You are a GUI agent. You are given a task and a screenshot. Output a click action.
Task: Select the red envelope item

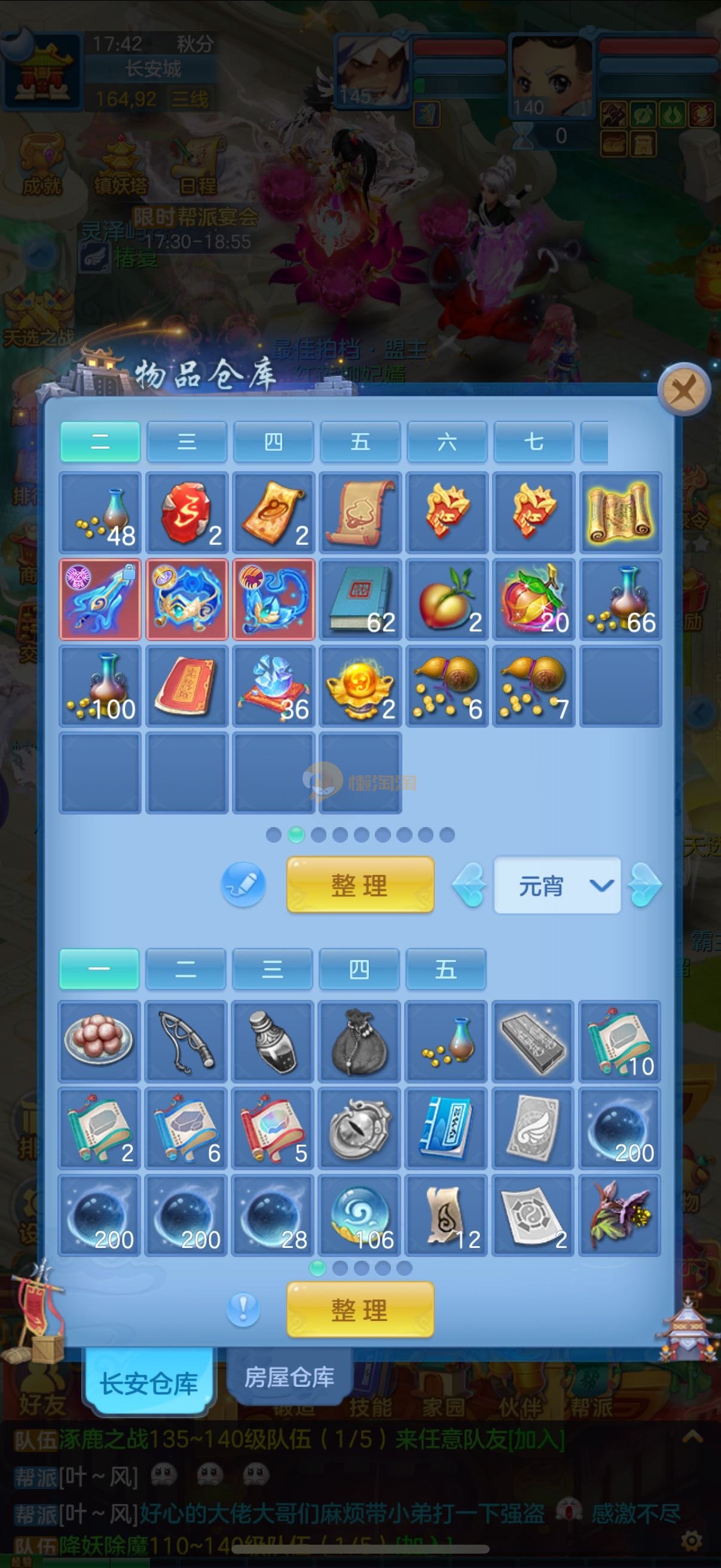(187, 686)
